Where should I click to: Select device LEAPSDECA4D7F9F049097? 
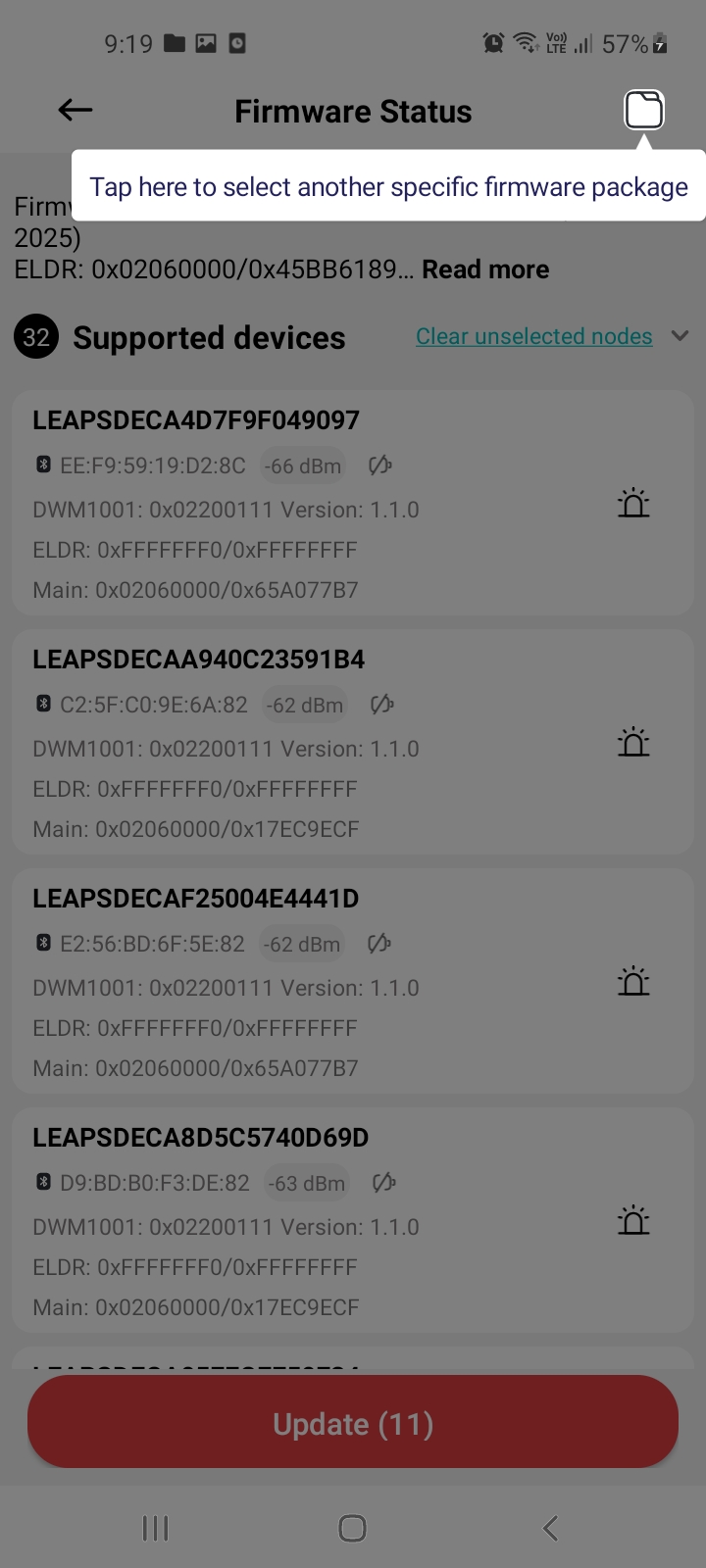click(294, 504)
